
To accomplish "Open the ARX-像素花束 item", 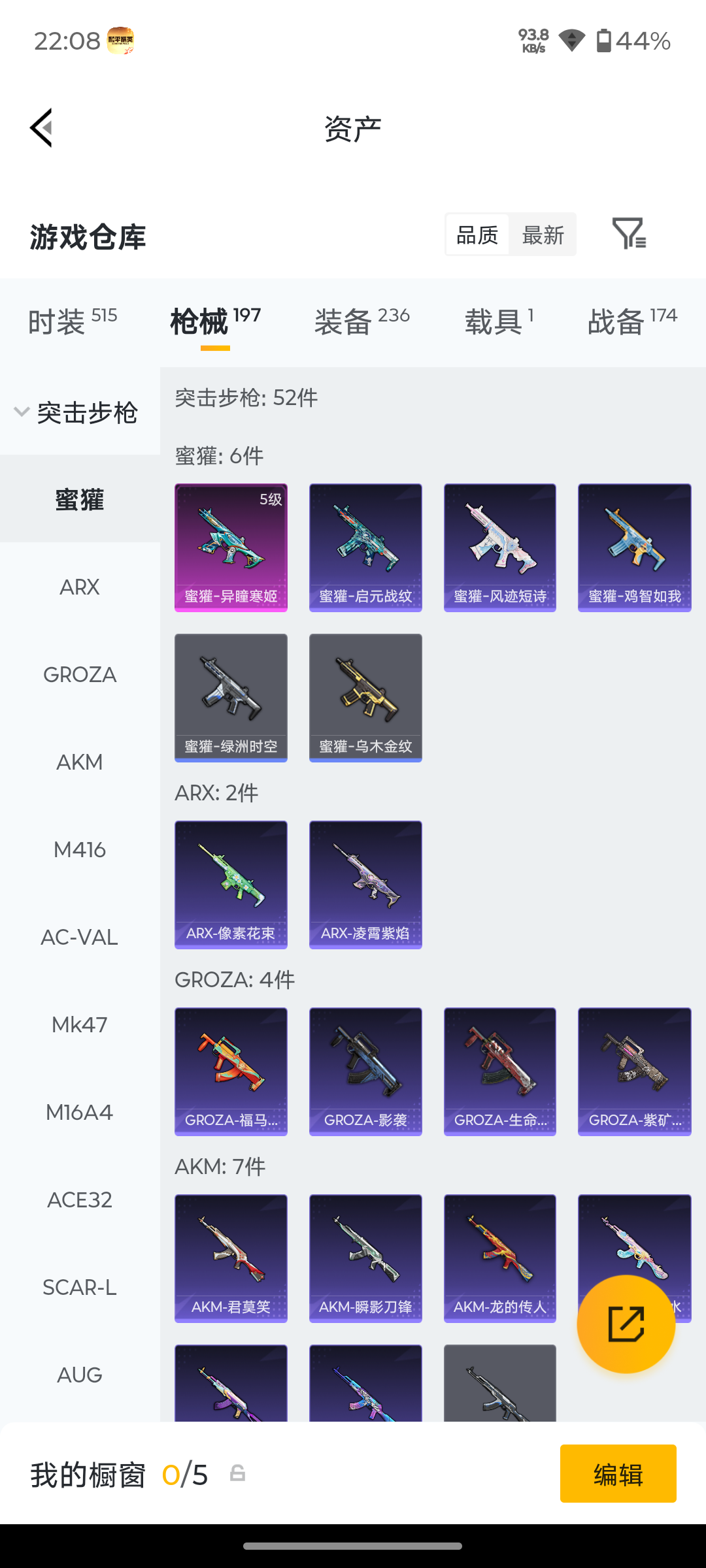I will tap(231, 885).
